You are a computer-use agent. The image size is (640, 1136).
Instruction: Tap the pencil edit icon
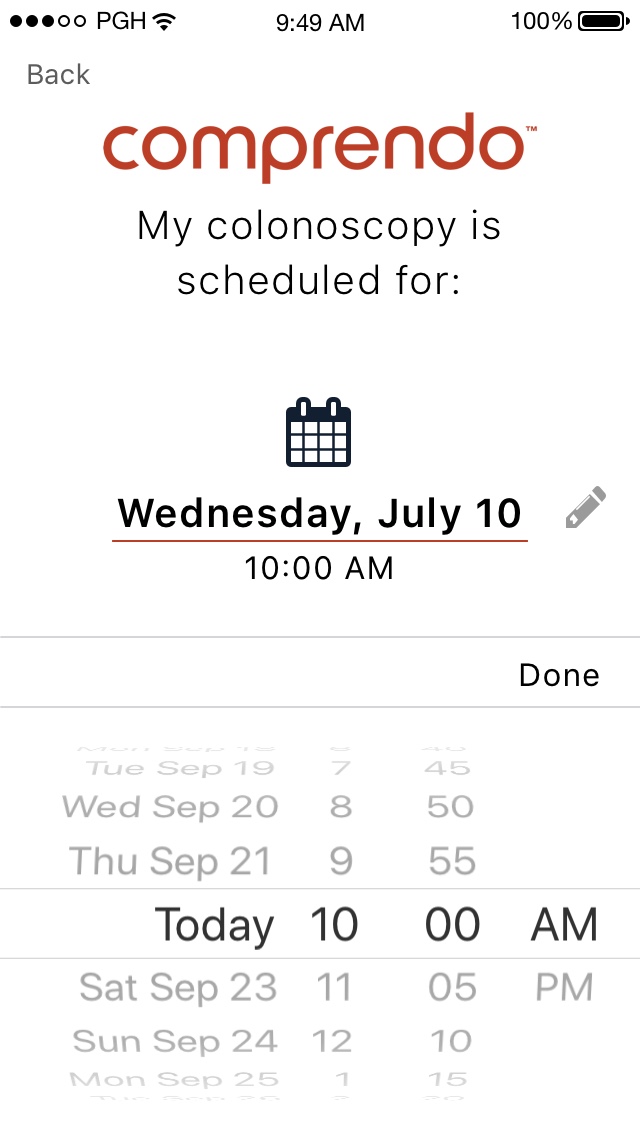(586, 507)
